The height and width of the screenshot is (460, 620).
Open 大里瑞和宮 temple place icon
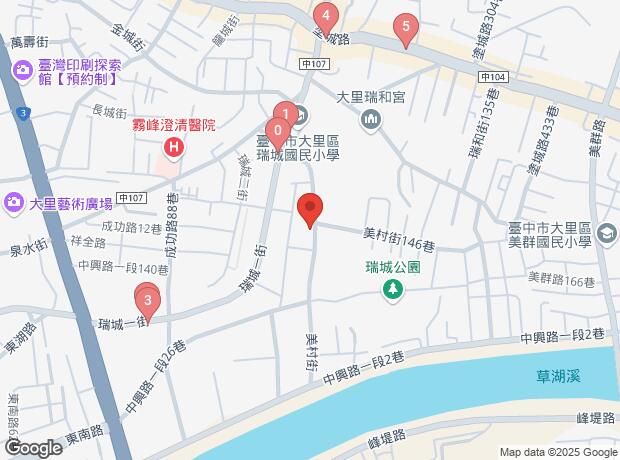pyautogui.click(x=373, y=121)
